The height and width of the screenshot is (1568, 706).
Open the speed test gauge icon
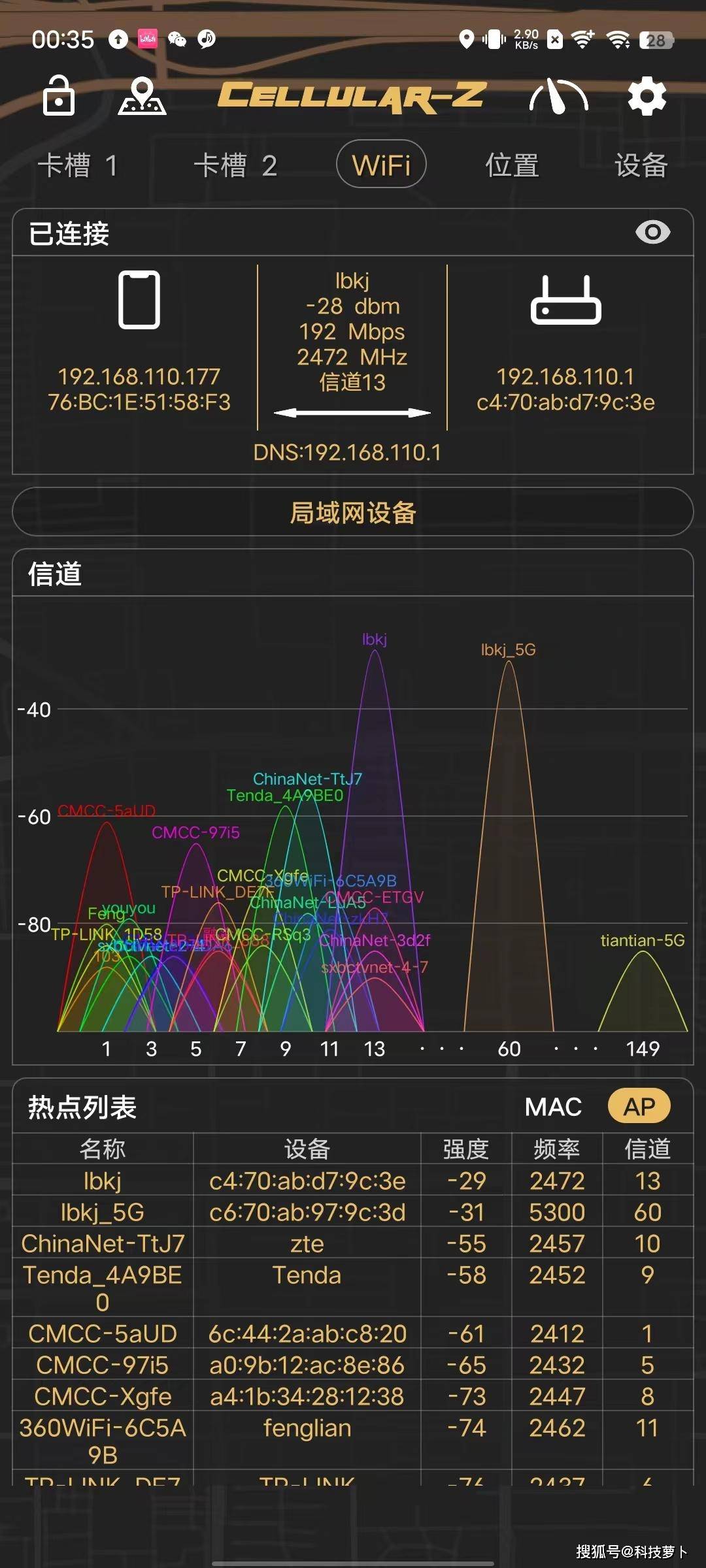tap(558, 96)
